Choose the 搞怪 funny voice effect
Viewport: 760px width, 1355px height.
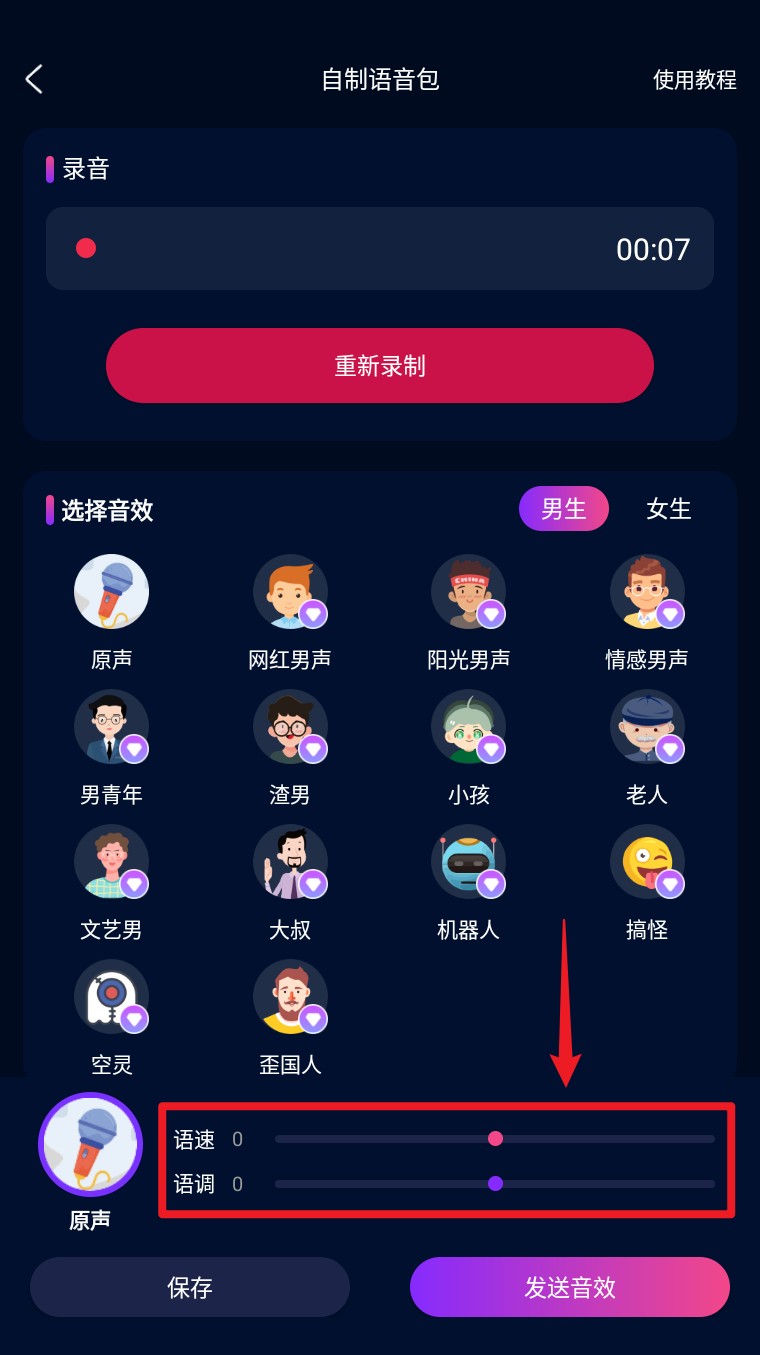[647, 862]
